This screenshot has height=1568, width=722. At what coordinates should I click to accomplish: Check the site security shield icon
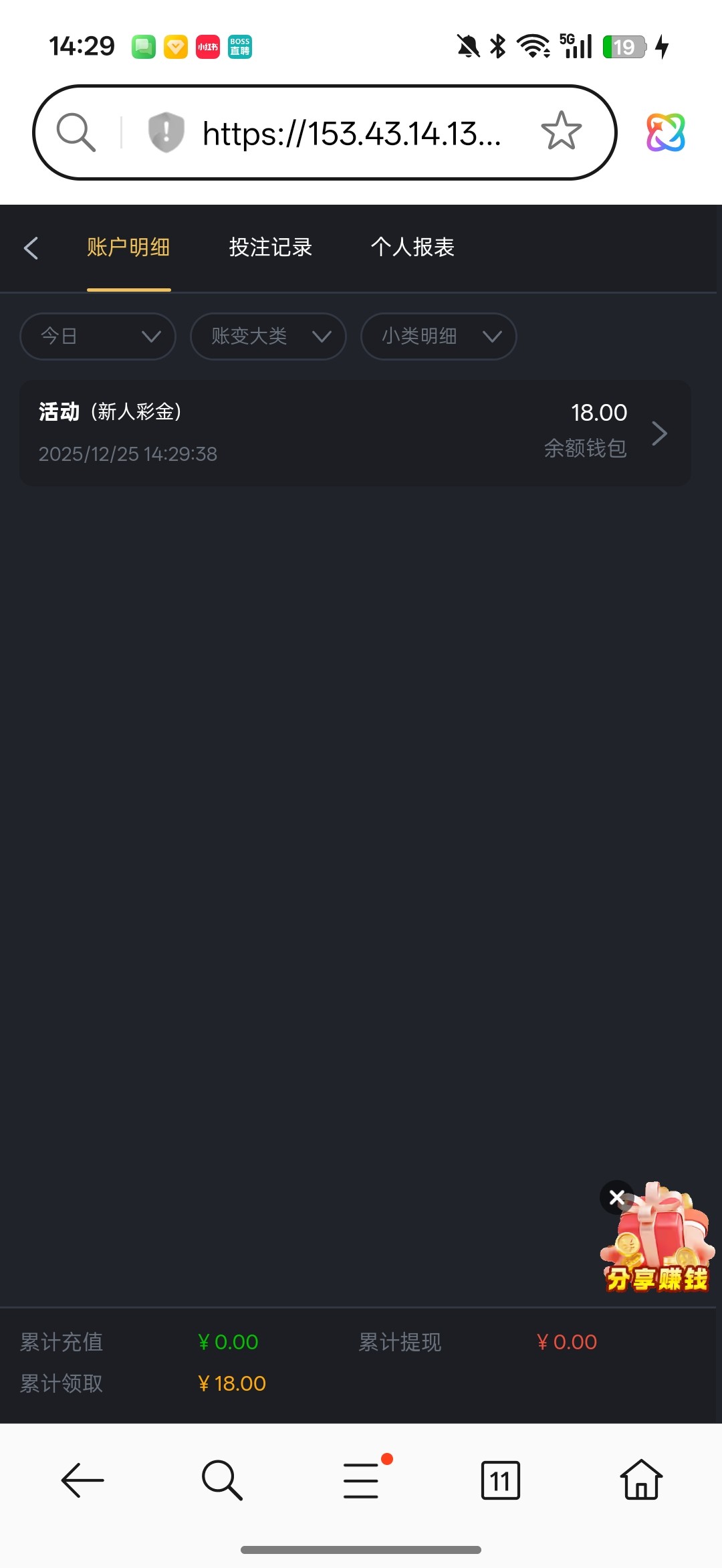pos(166,132)
